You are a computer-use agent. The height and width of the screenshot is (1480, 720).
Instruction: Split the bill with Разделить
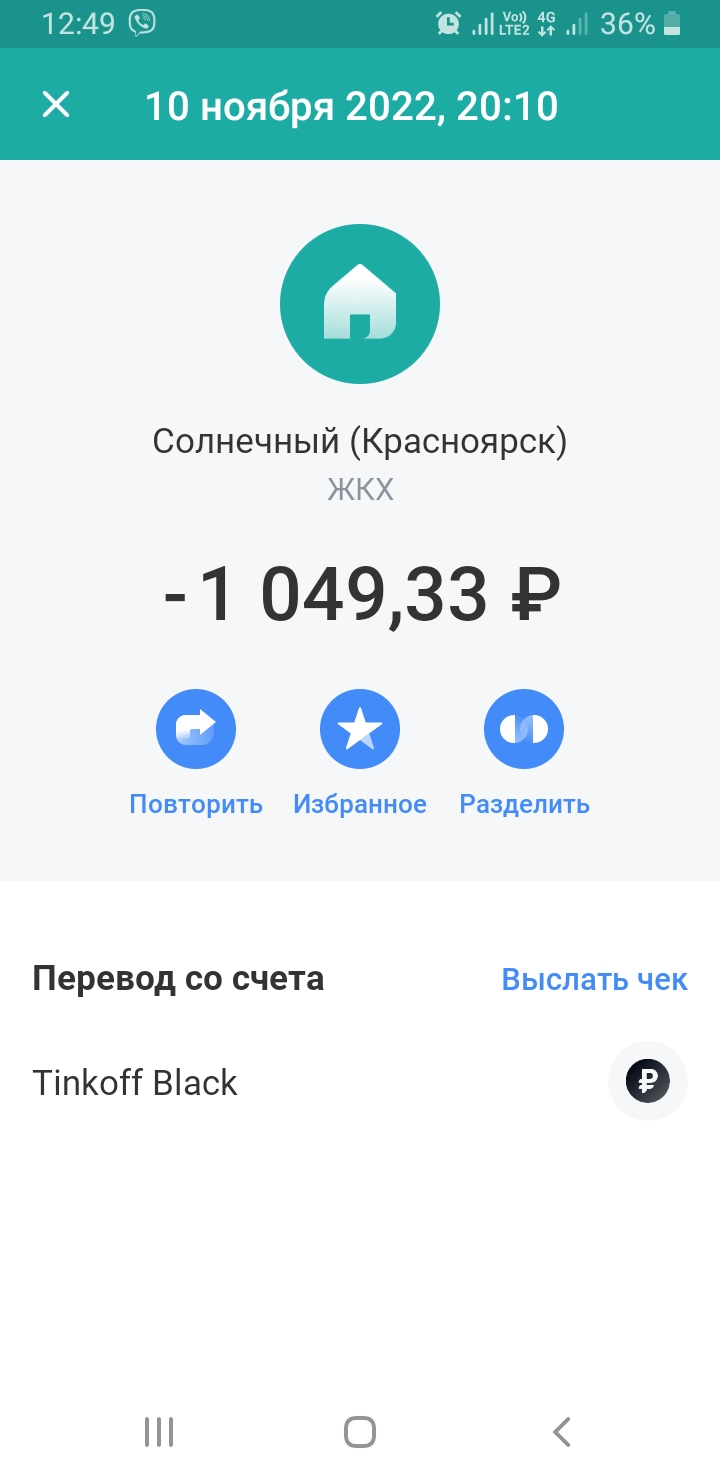coord(524,730)
